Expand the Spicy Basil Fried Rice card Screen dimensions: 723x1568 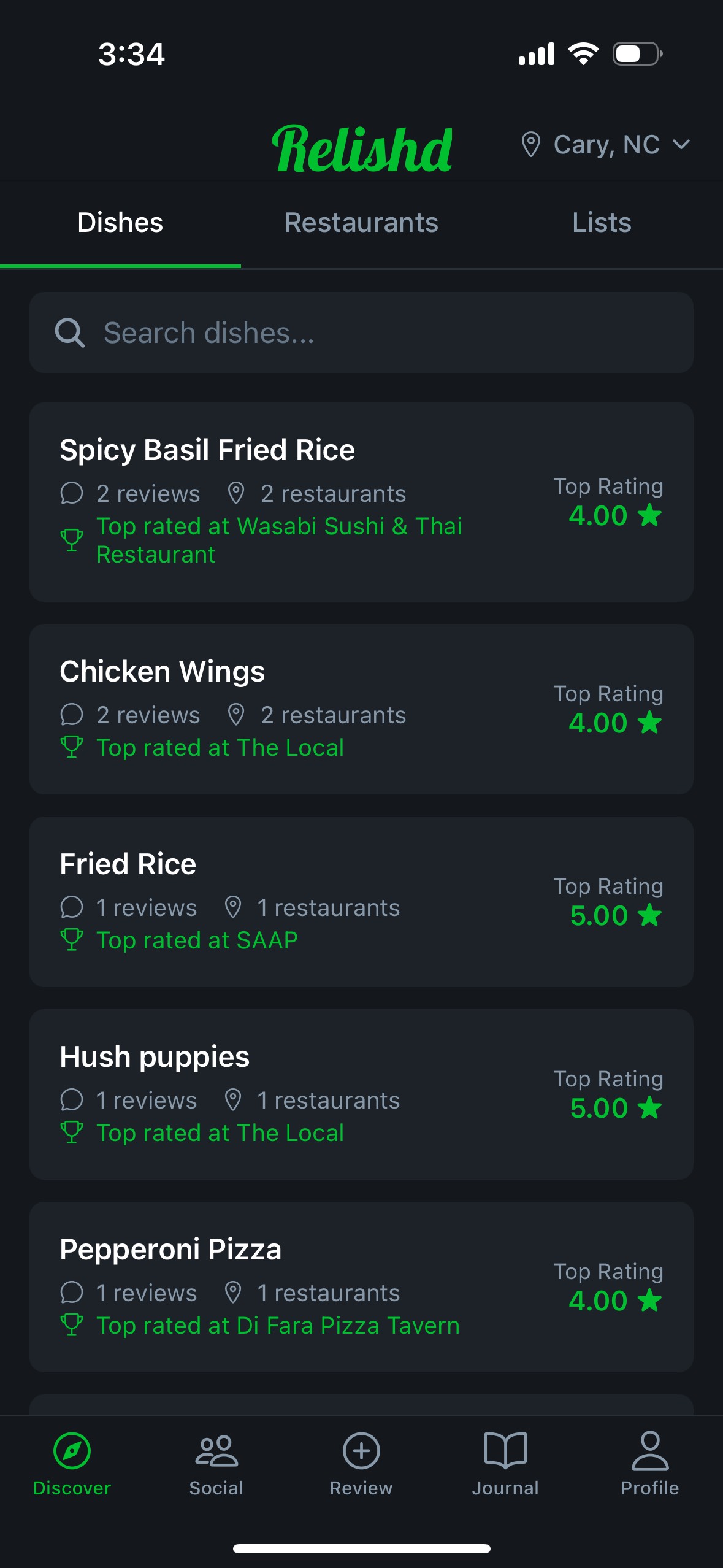coord(361,500)
